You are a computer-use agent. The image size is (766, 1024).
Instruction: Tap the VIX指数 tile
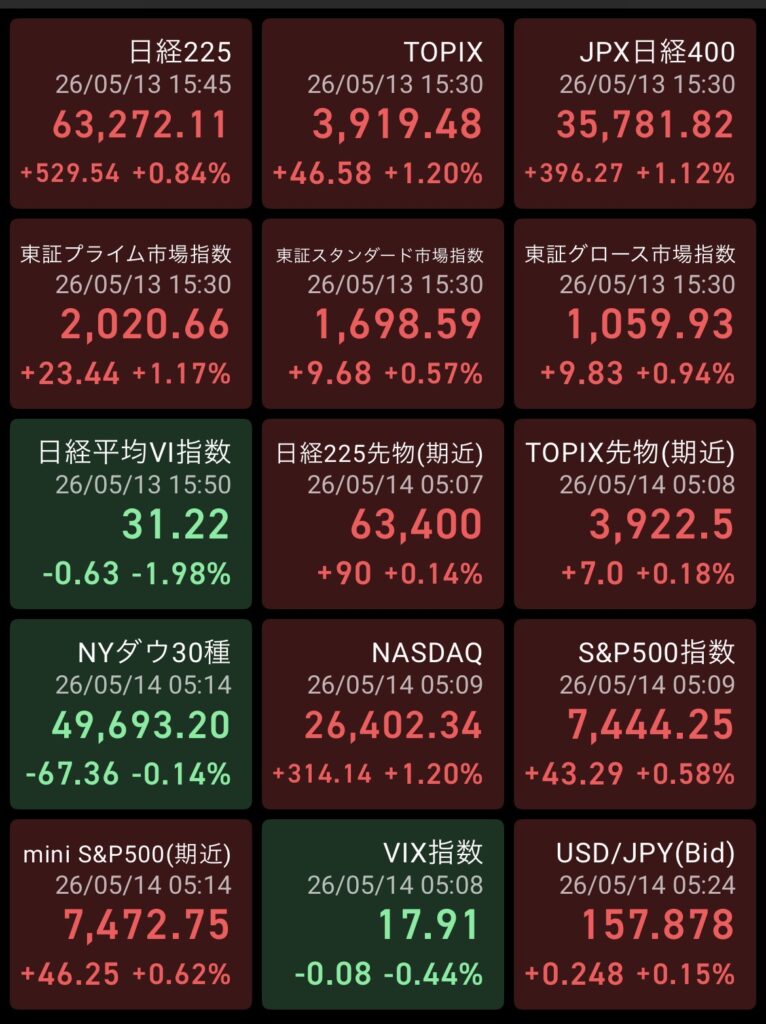(x=383, y=914)
